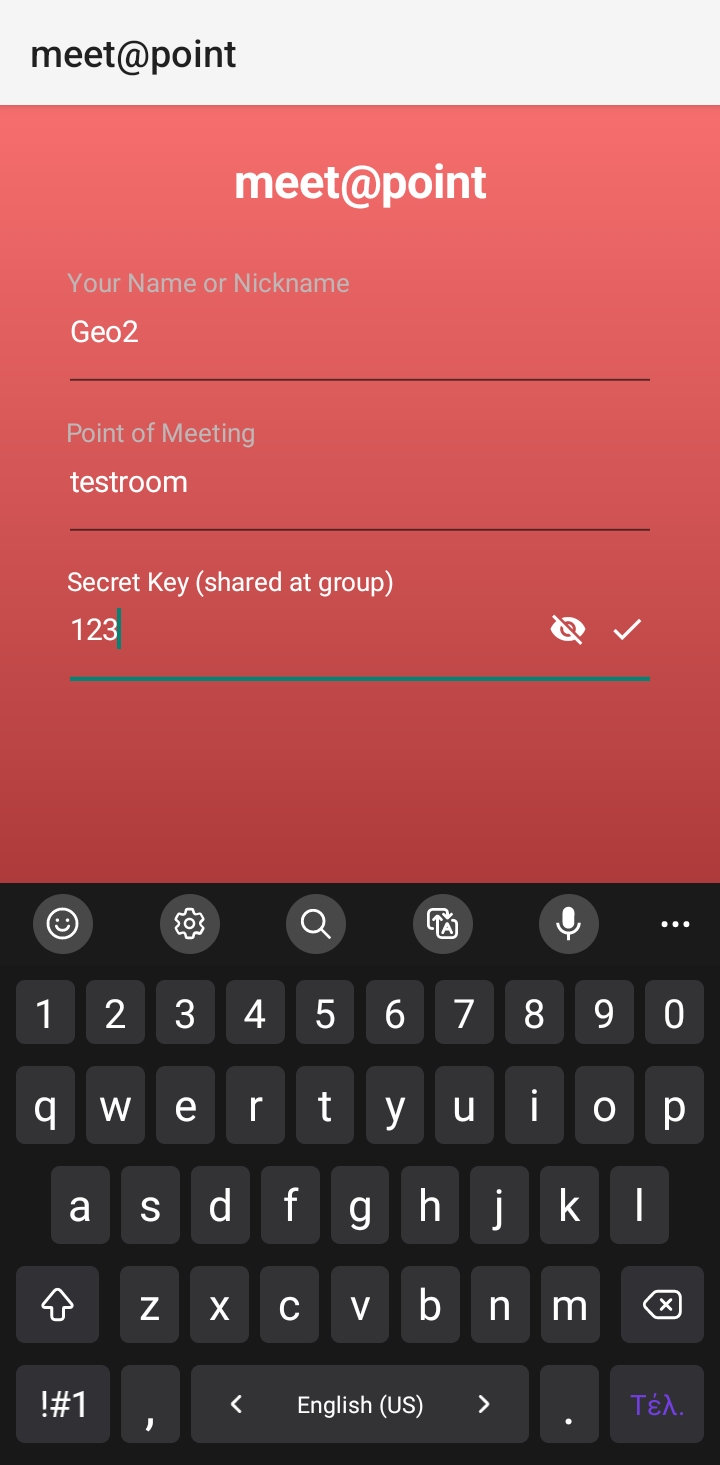Open keyboard search

pyautogui.click(x=316, y=924)
